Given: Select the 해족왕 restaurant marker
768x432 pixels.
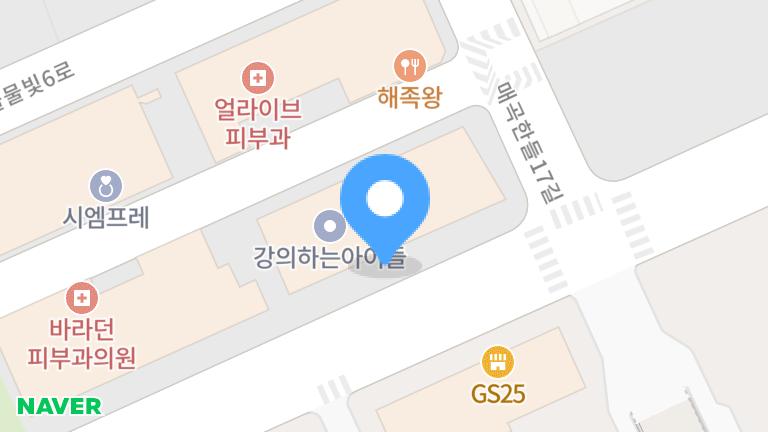Looking at the screenshot, I should pyautogui.click(x=410, y=67).
